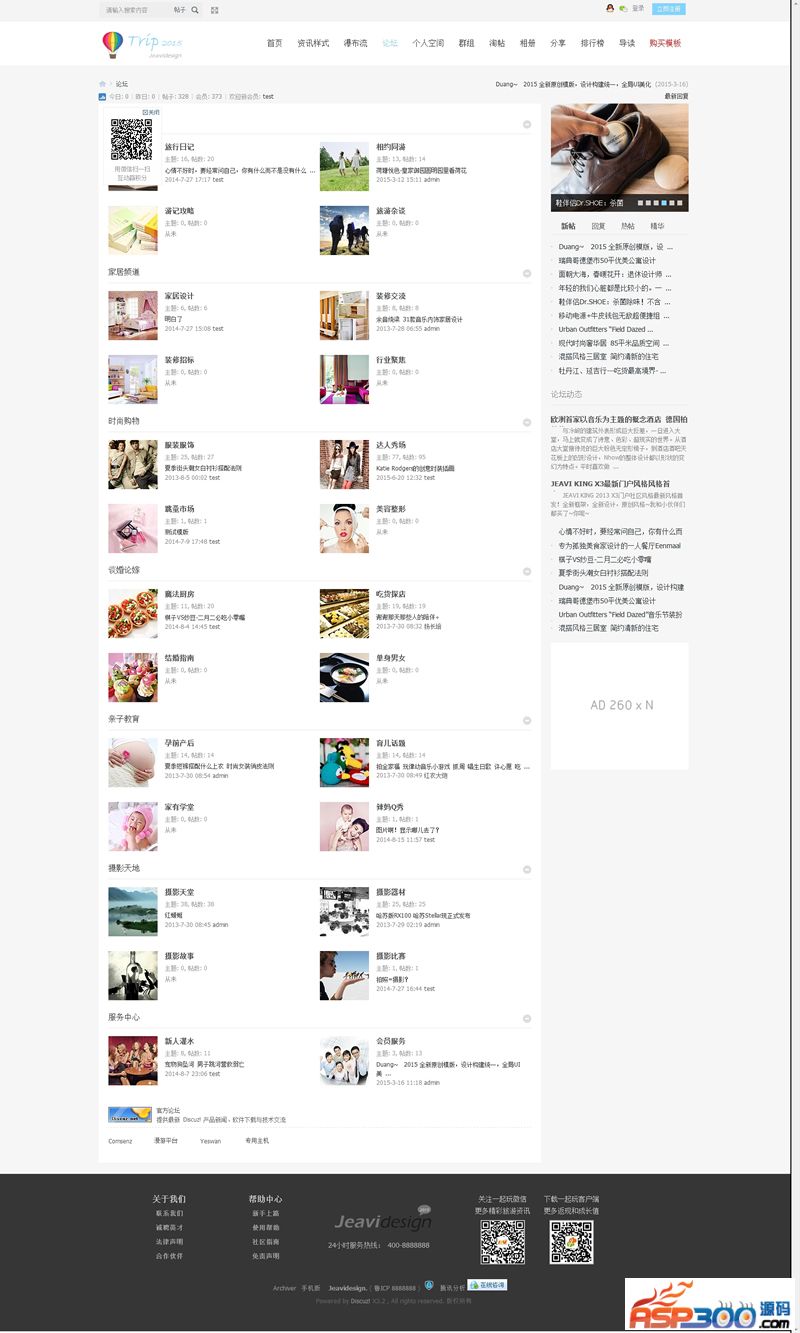The height and width of the screenshot is (1333, 800).
Task: Open 排行榜 in the top navigation
Action: pos(592,44)
